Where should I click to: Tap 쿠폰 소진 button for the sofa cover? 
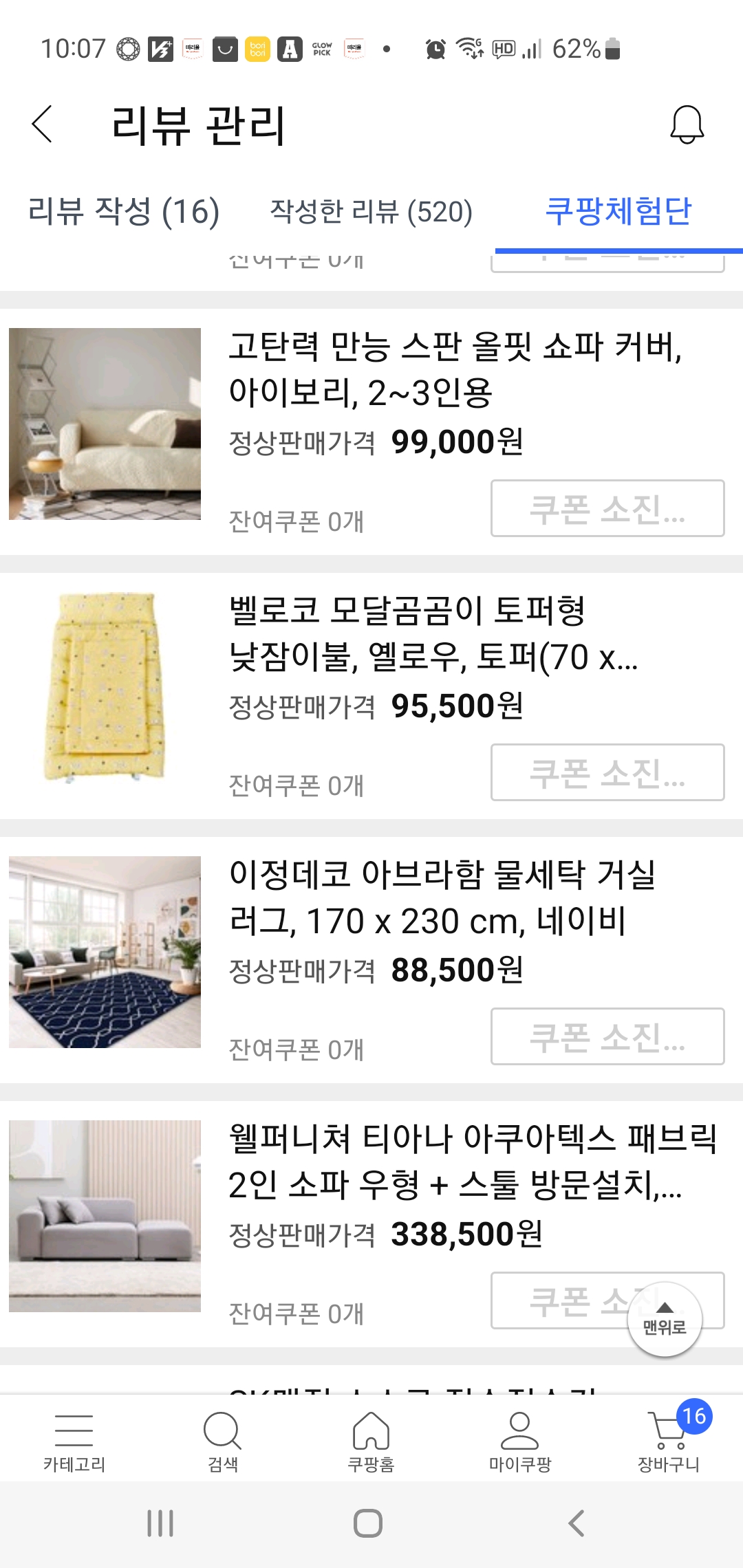[607, 510]
